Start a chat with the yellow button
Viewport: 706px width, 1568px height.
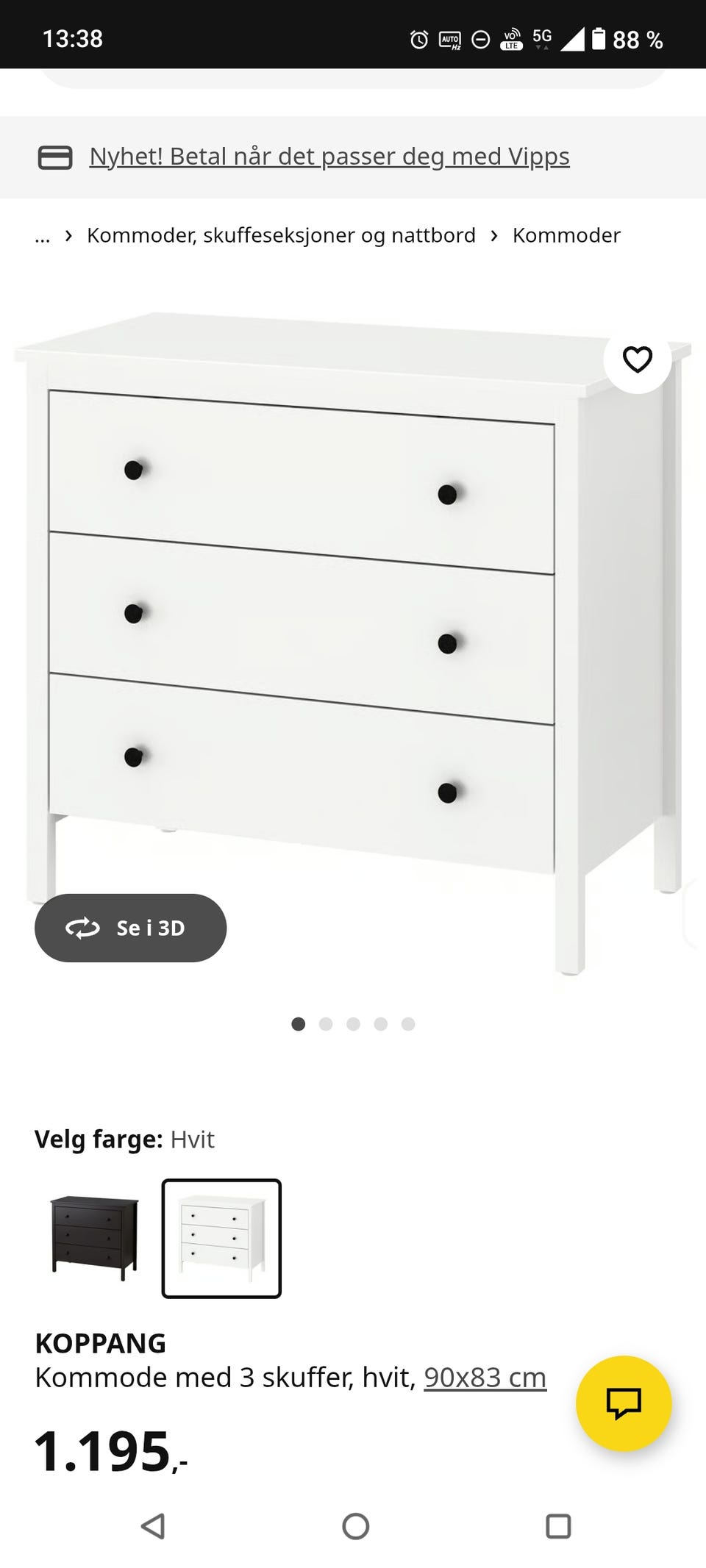624,1403
